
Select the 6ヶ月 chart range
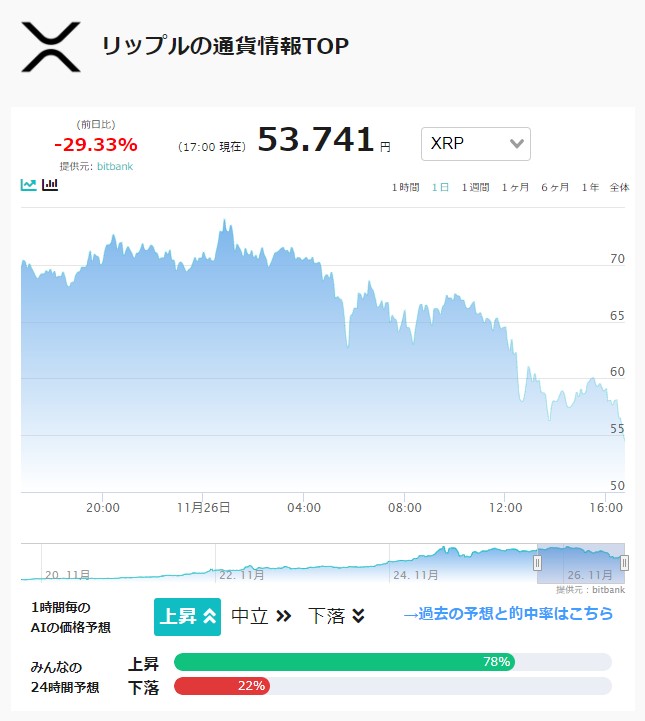[x=555, y=187]
